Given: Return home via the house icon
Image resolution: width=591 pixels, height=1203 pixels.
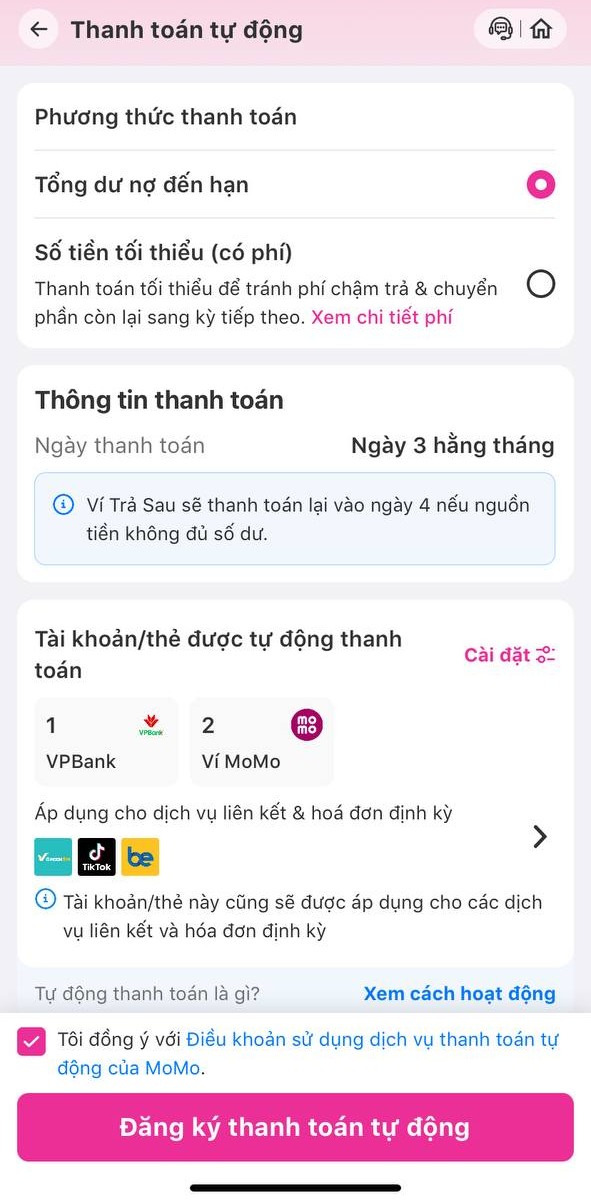Looking at the screenshot, I should point(541,29).
